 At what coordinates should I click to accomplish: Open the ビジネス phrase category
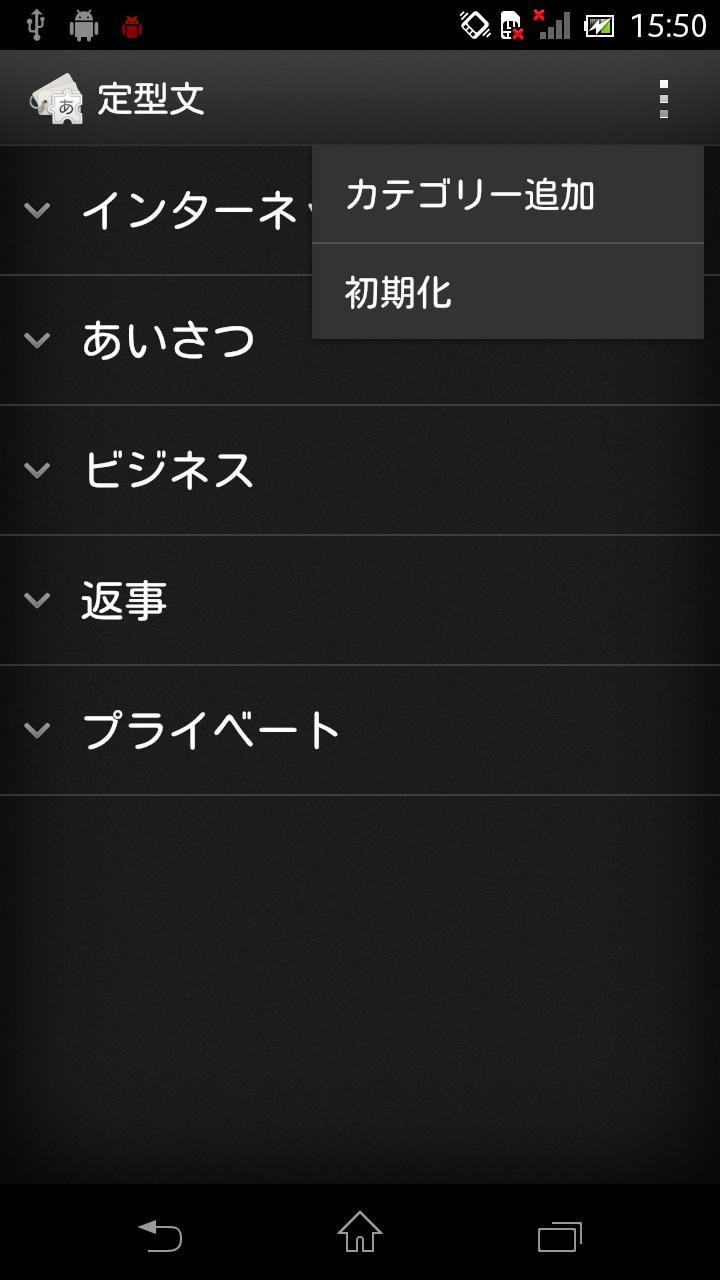point(168,470)
